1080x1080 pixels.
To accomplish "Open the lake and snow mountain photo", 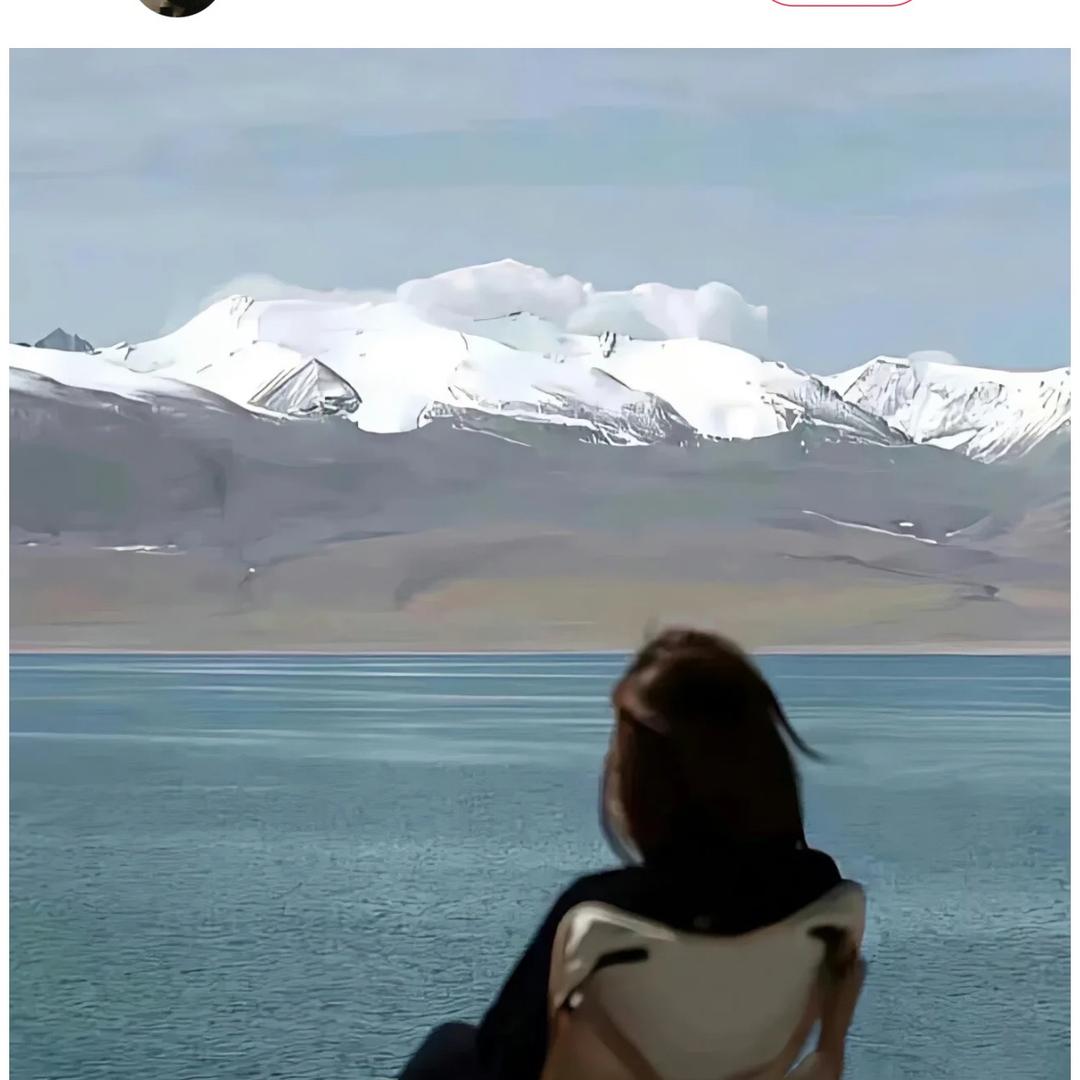I will (540, 560).
